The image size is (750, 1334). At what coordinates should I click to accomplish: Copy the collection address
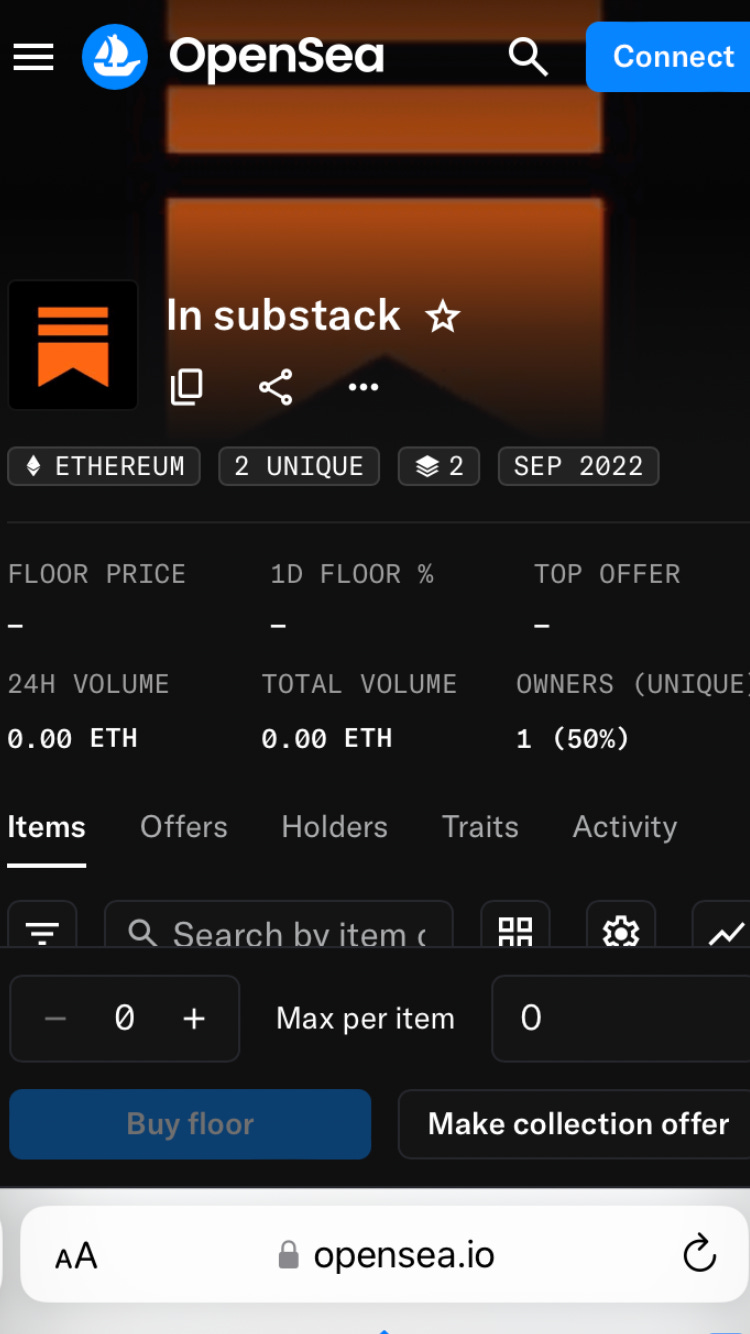click(187, 387)
